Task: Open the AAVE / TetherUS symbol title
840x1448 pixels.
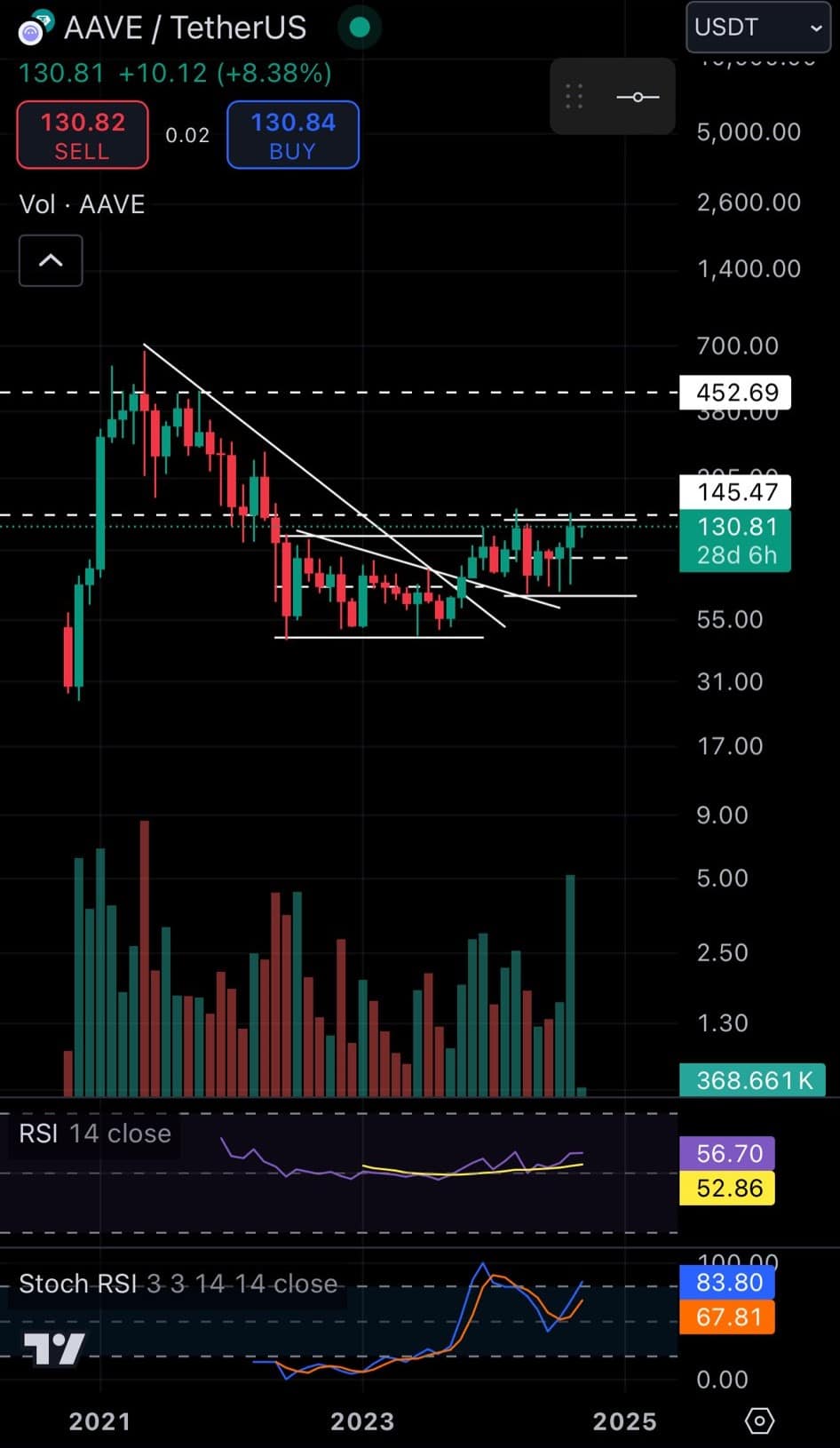Action: coord(185,28)
